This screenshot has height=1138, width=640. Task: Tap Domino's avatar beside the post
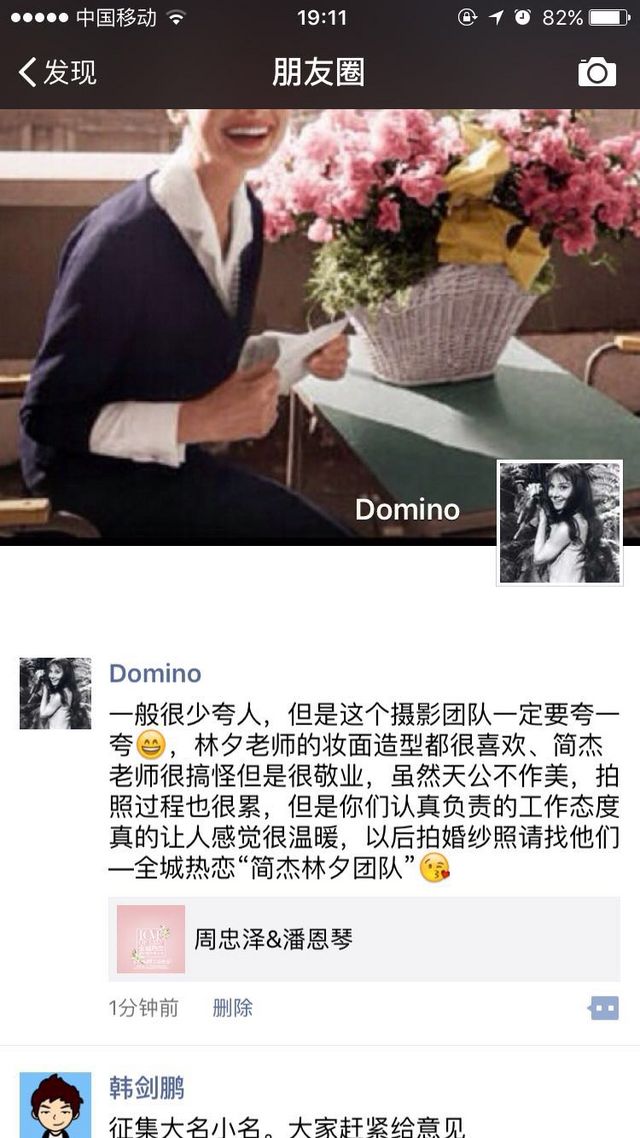pos(55,693)
